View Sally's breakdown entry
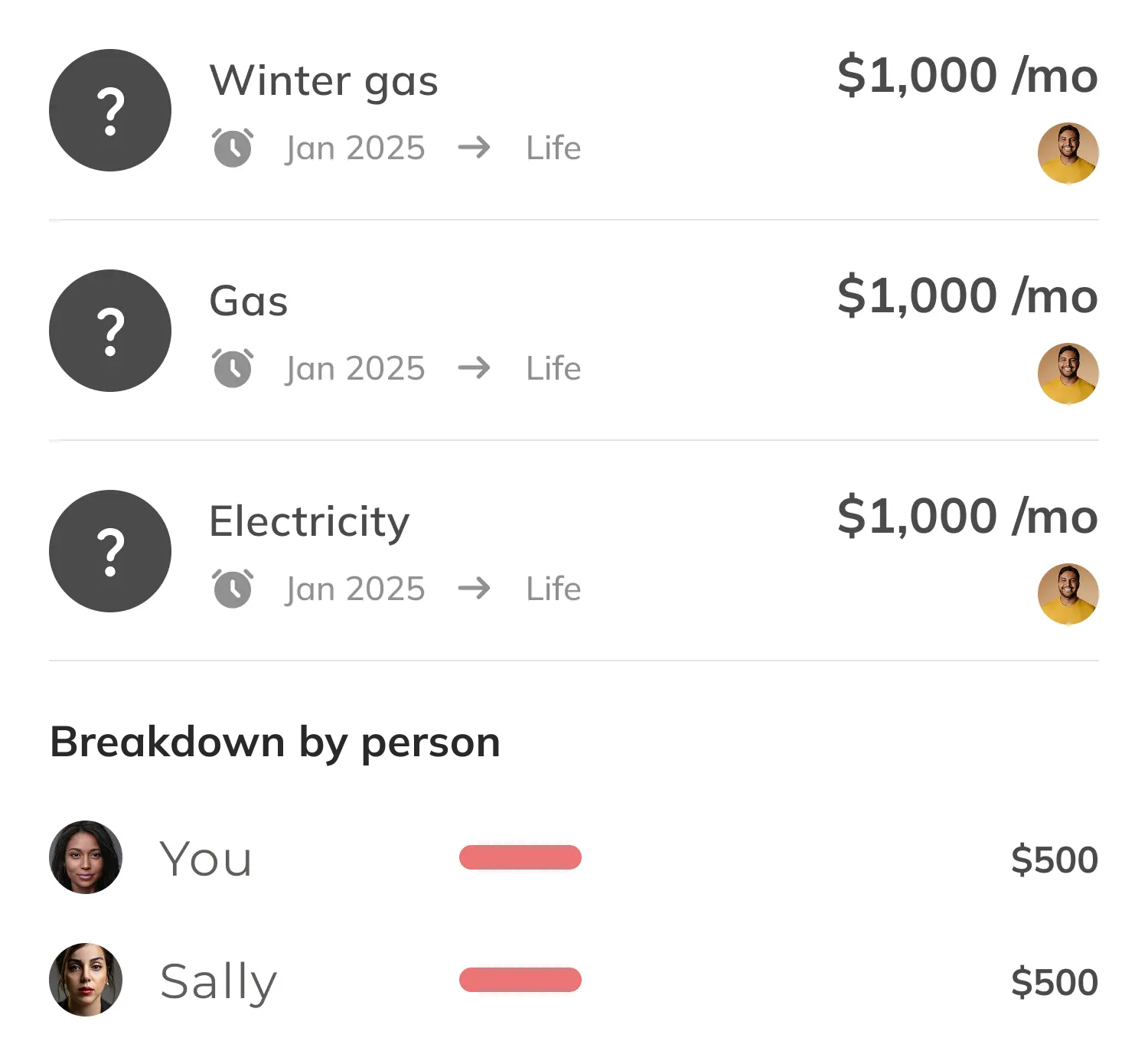Viewport: 1148px width, 1041px height. click(218, 981)
